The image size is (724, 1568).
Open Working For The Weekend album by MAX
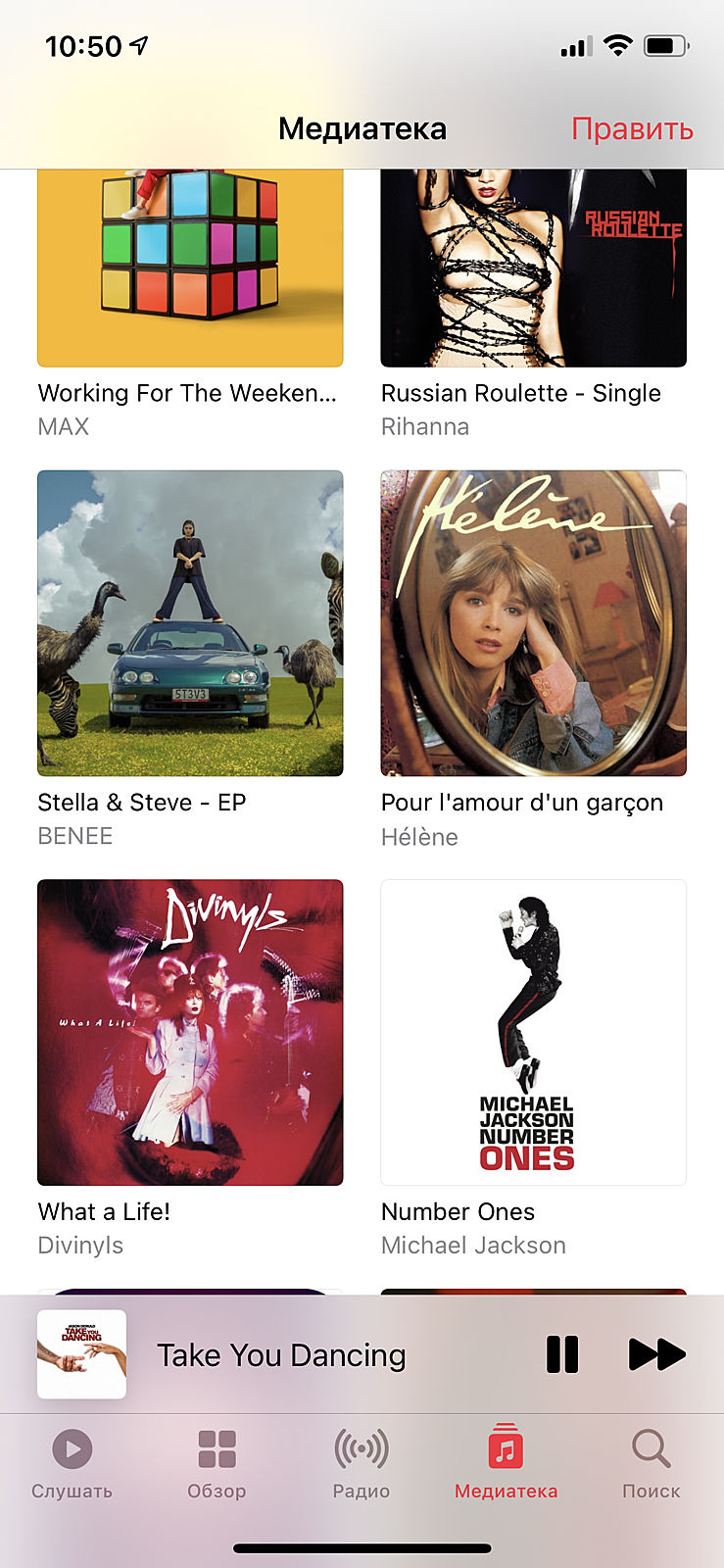coord(190,268)
